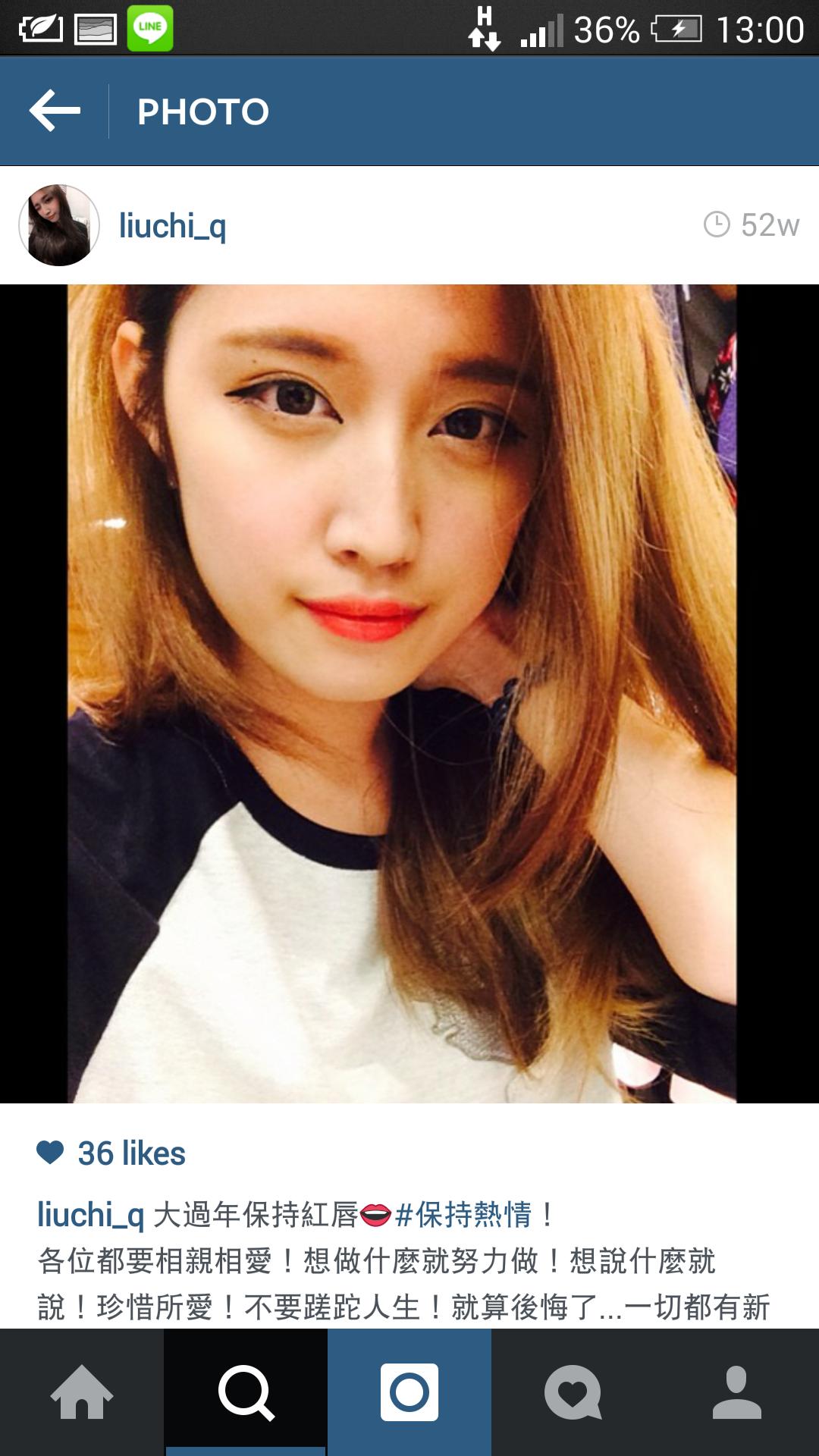Screen dimensions: 819x1456
Task: Open liuchi_q's profile picture
Action: (x=59, y=225)
